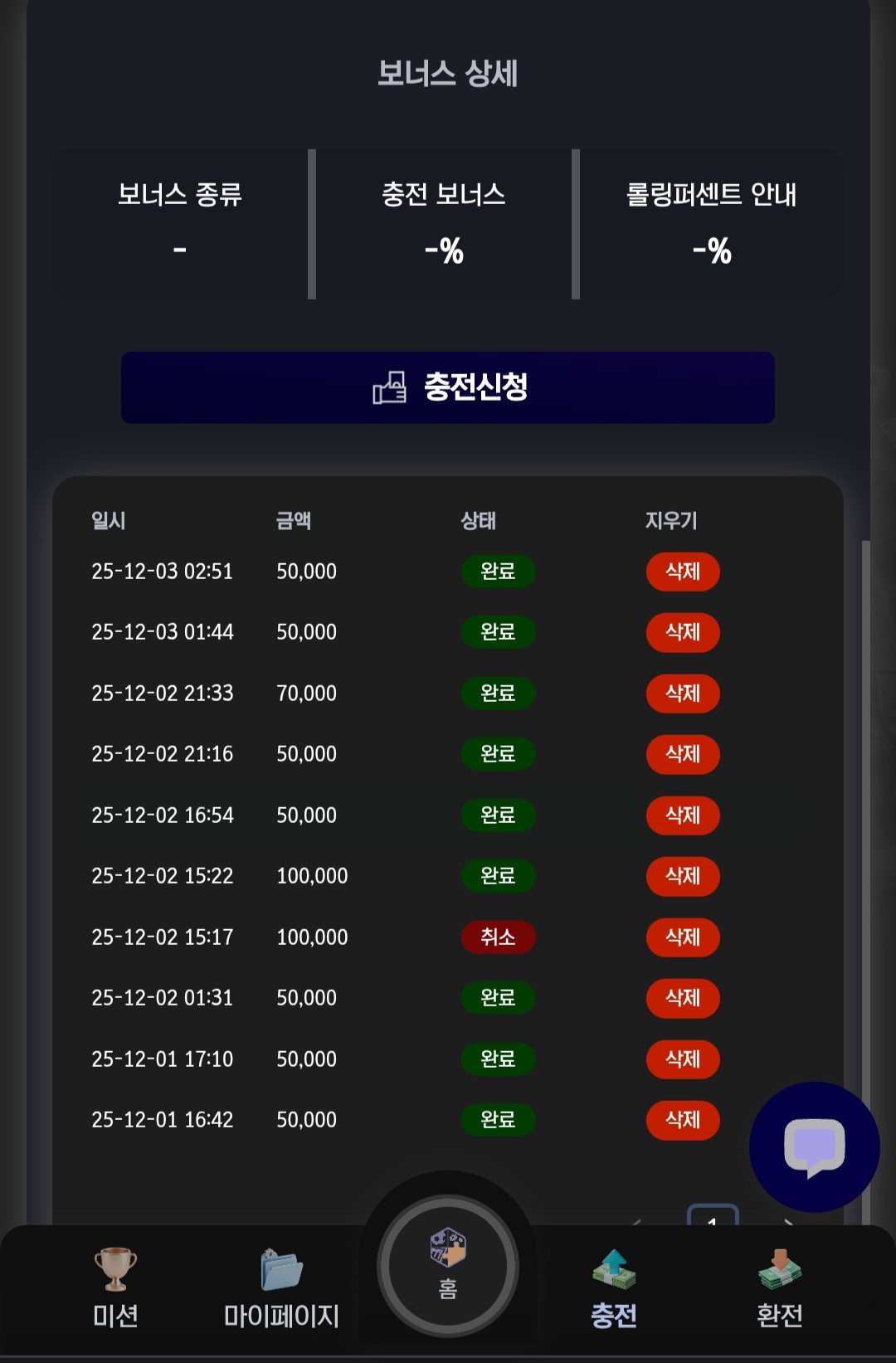Delete the 25-12-02 01:31 record

[x=682, y=998]
